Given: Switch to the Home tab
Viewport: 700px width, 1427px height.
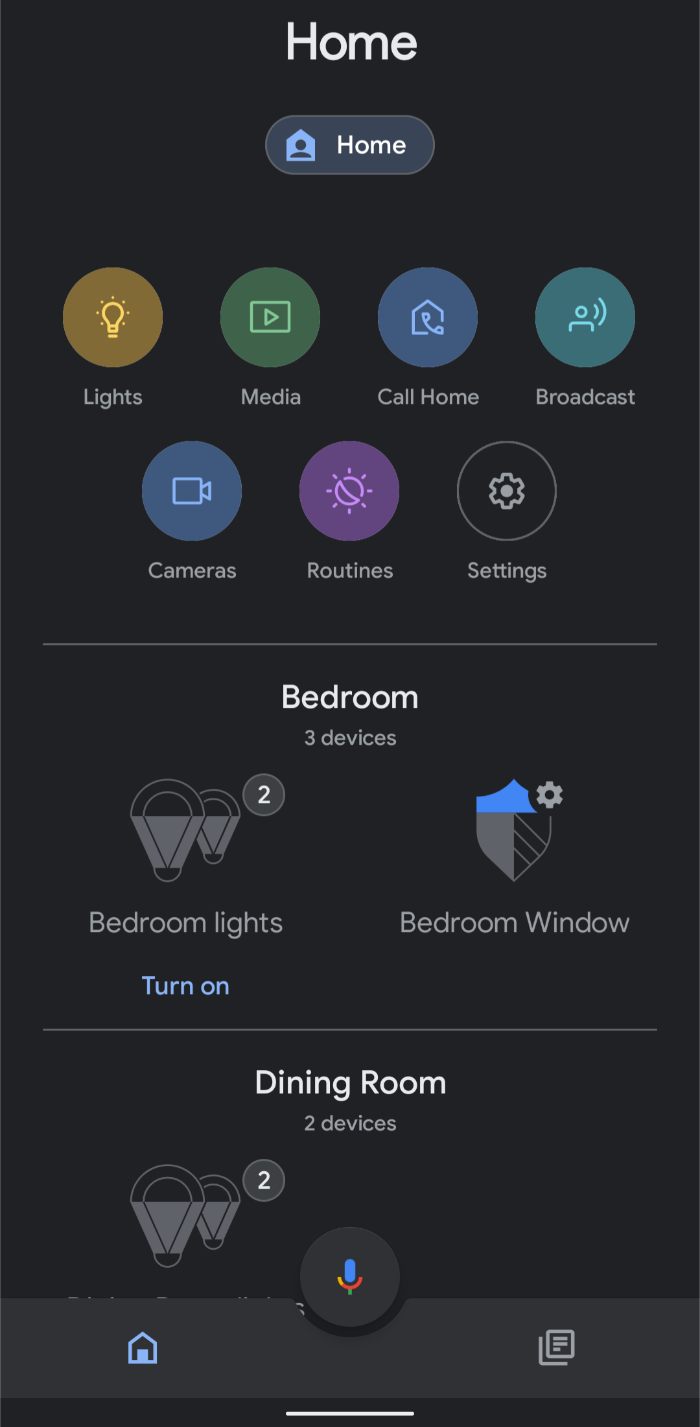Looking at the screenshot, I should [x=143, y=1348].
